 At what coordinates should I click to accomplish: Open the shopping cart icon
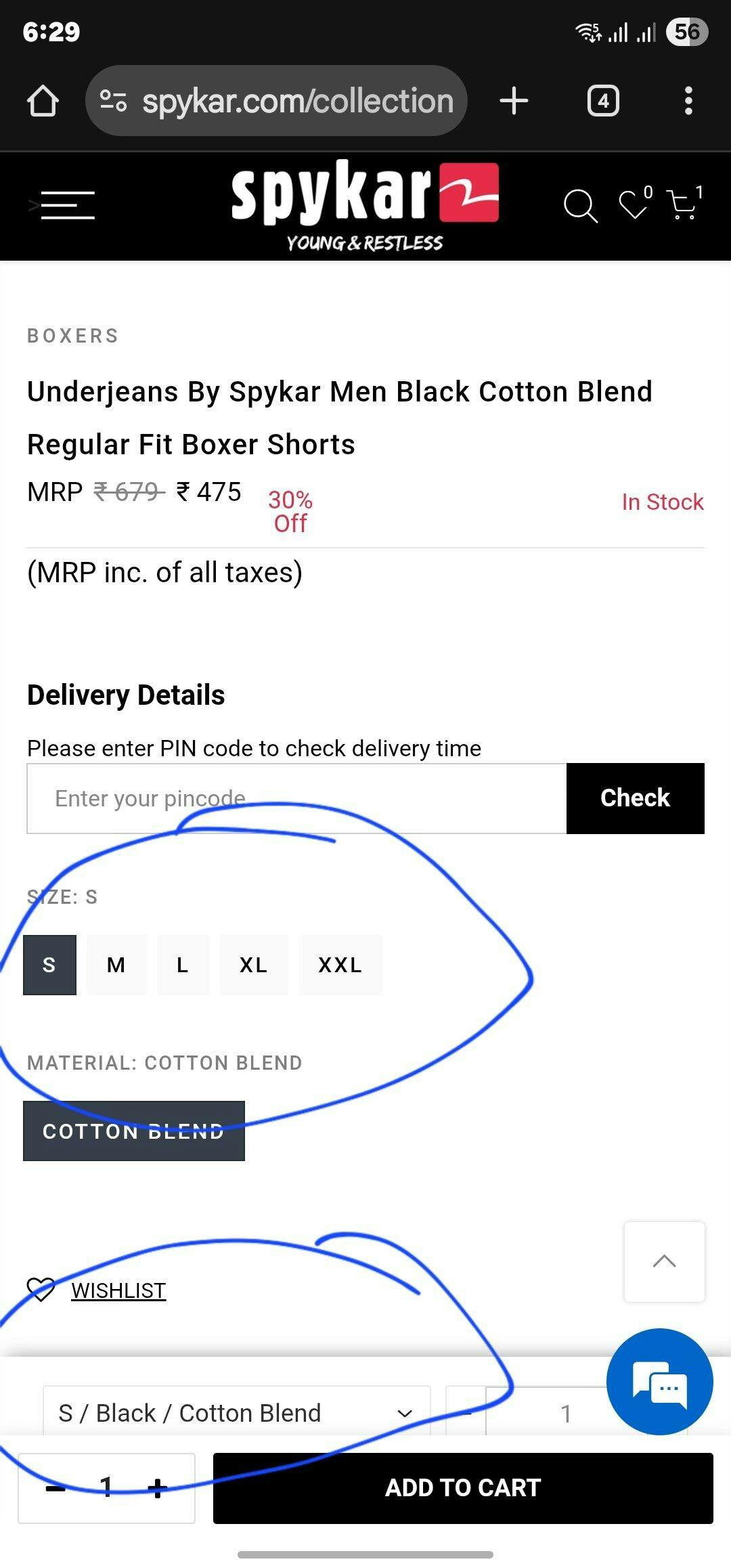coord(682,204)
